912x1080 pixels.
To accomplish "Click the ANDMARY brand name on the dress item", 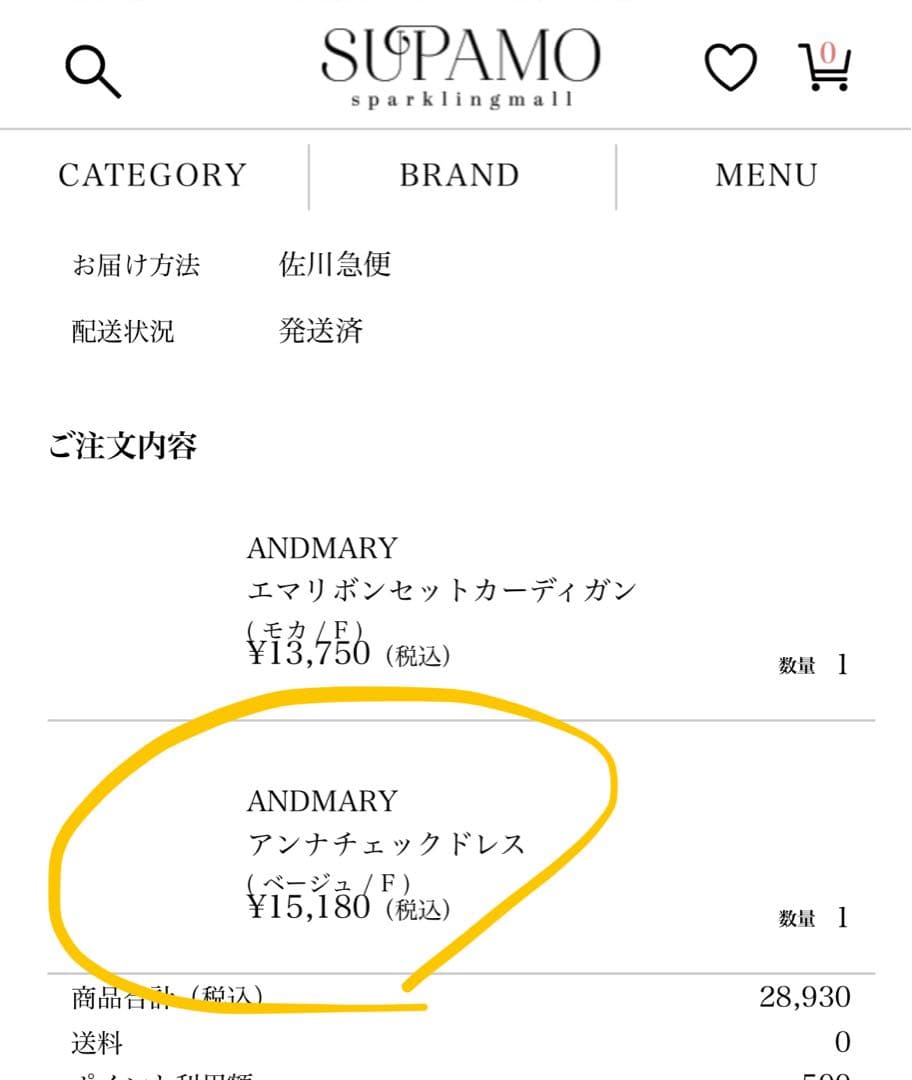I will click(x=322, y=799).
